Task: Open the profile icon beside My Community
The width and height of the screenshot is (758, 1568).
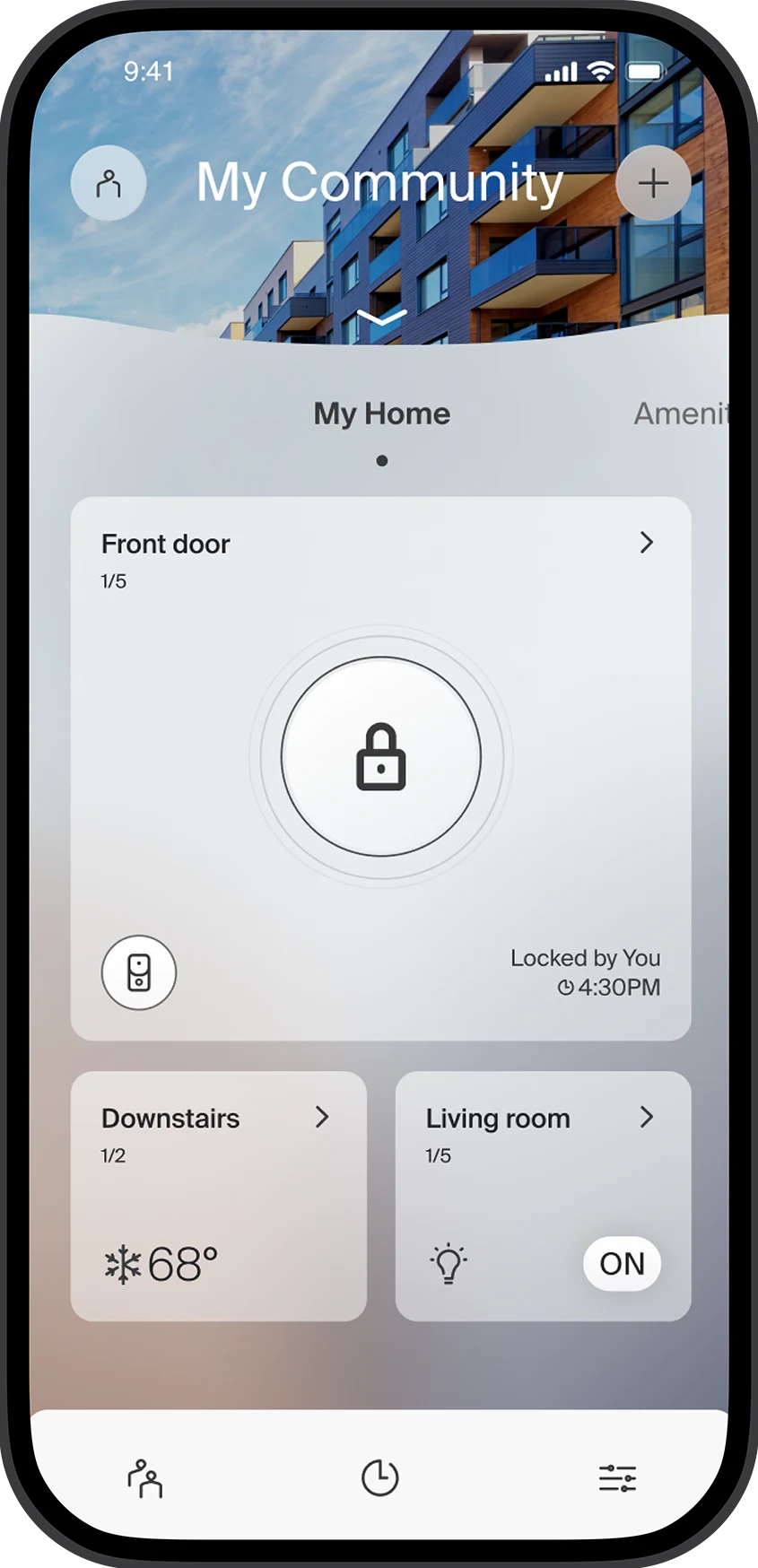Action: [x=109, y=183]
